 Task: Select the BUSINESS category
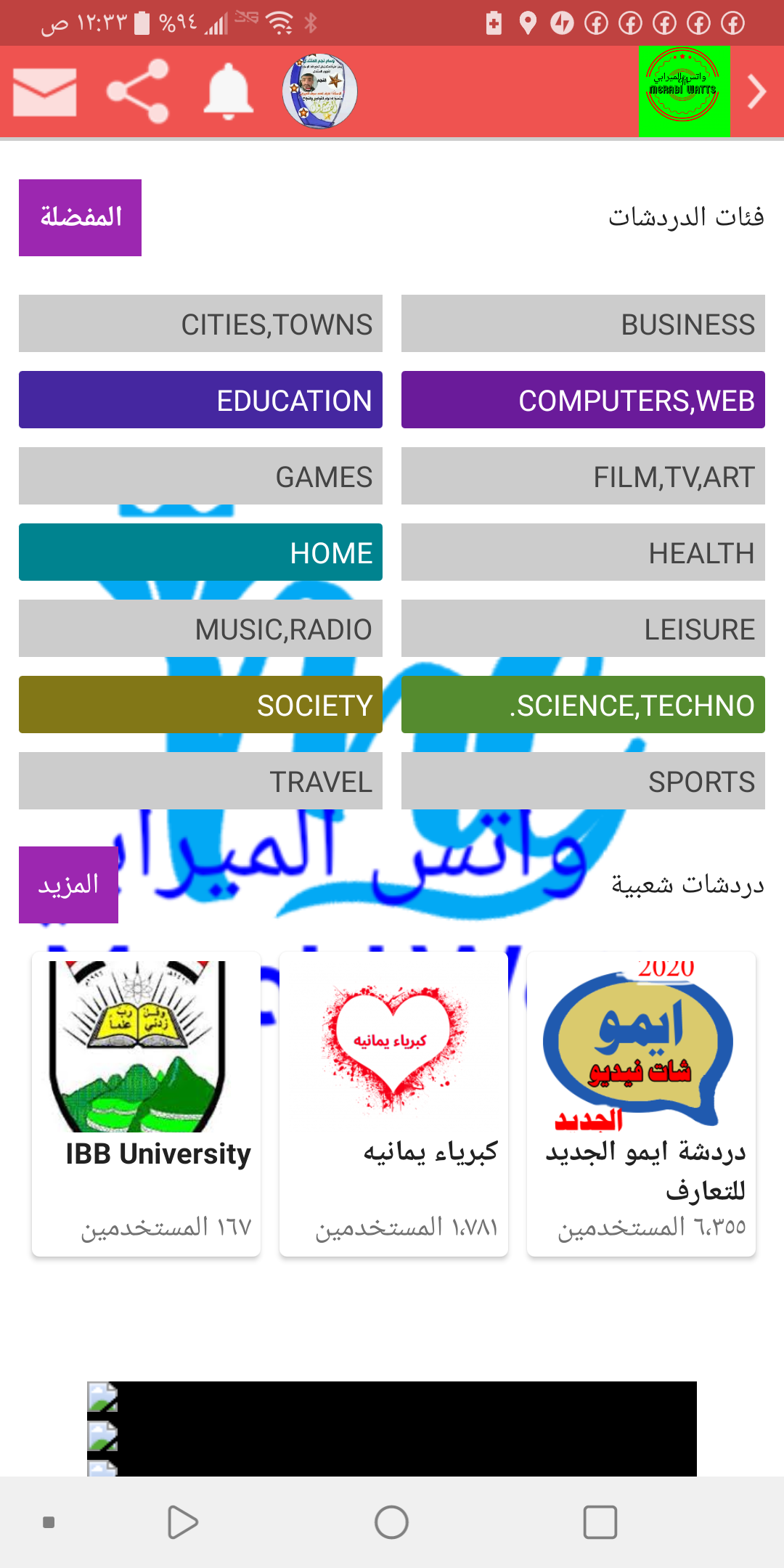[583, 324]
